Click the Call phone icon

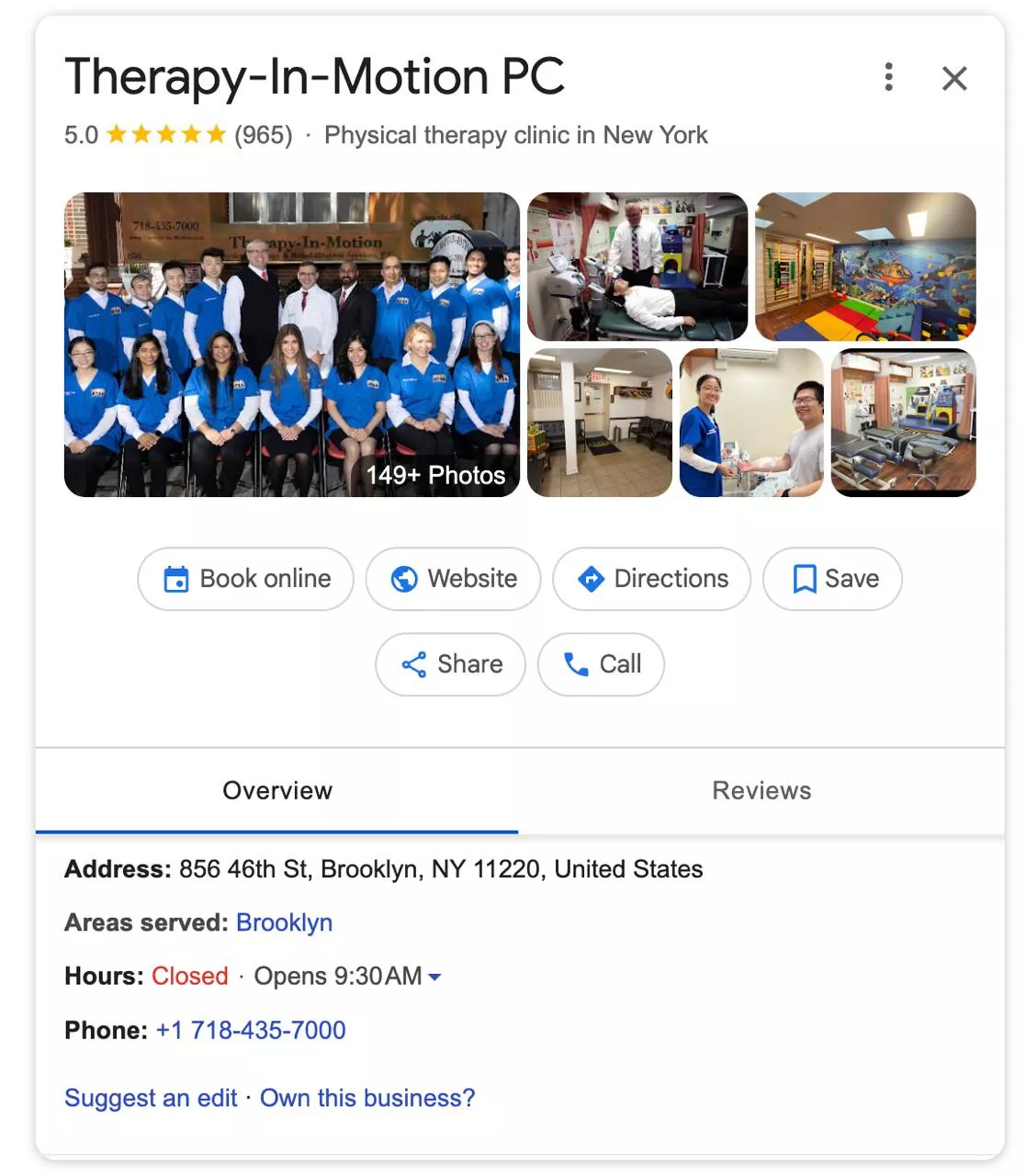coord(576,664)
